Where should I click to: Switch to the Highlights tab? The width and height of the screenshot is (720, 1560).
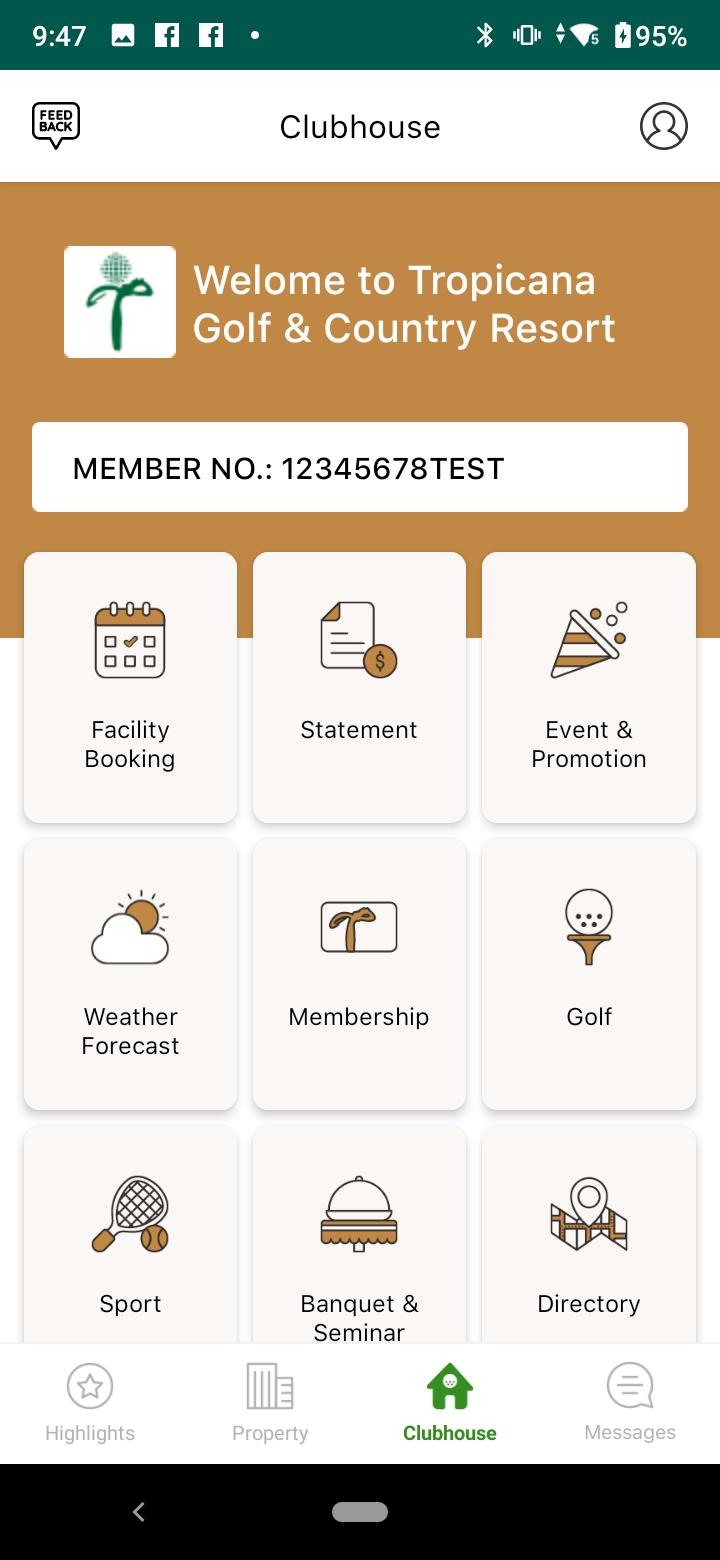[x=90, y=1403]
